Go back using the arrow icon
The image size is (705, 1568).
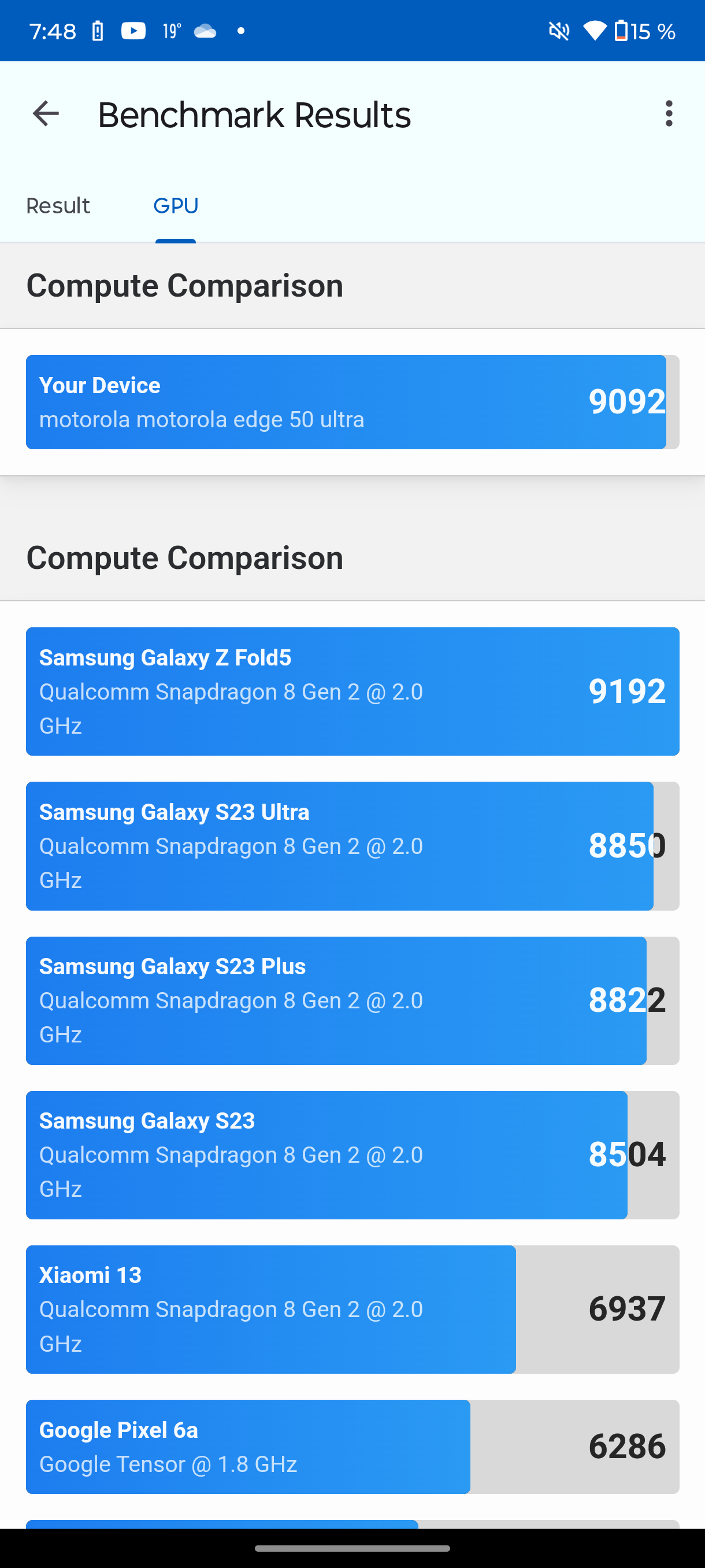[46, 114]
